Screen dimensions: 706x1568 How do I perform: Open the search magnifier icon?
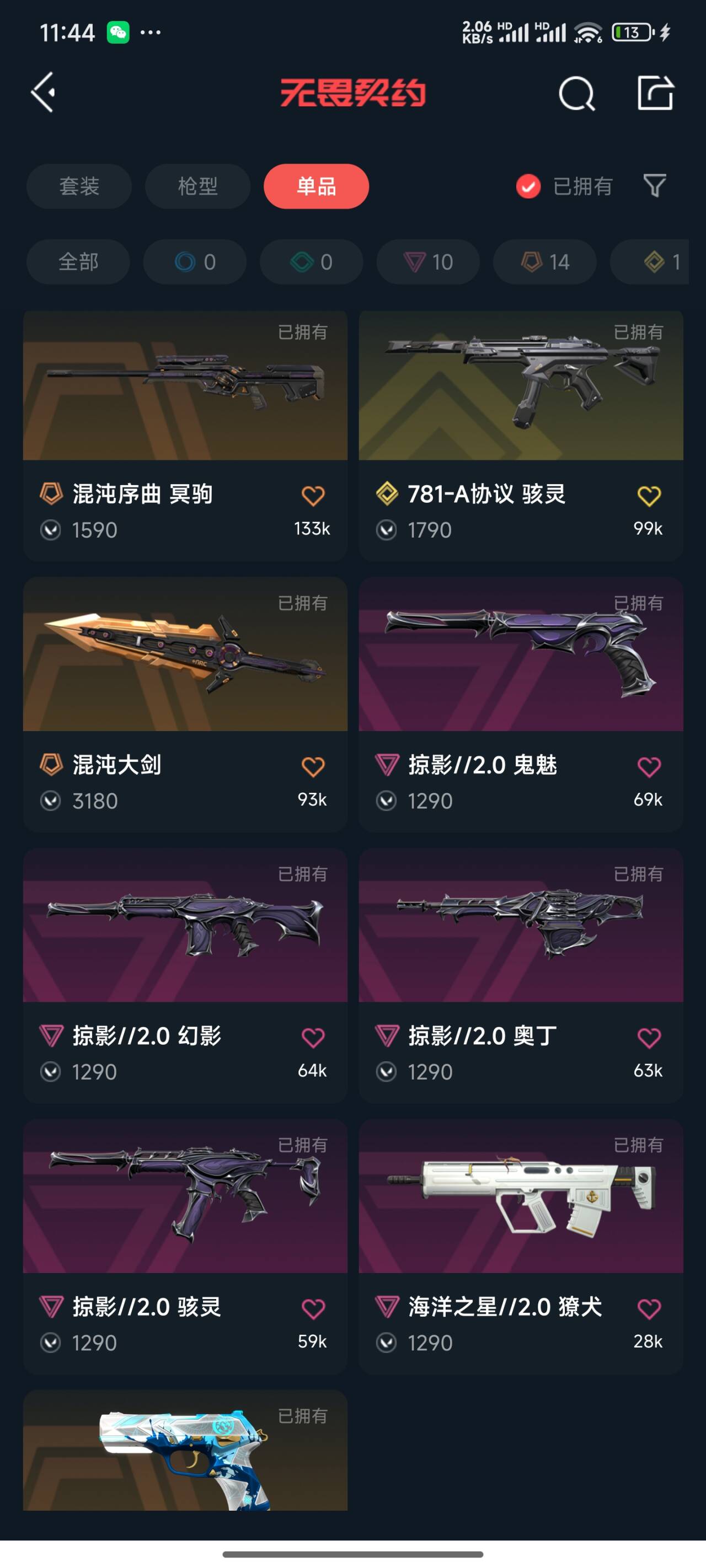coord(576,94)
